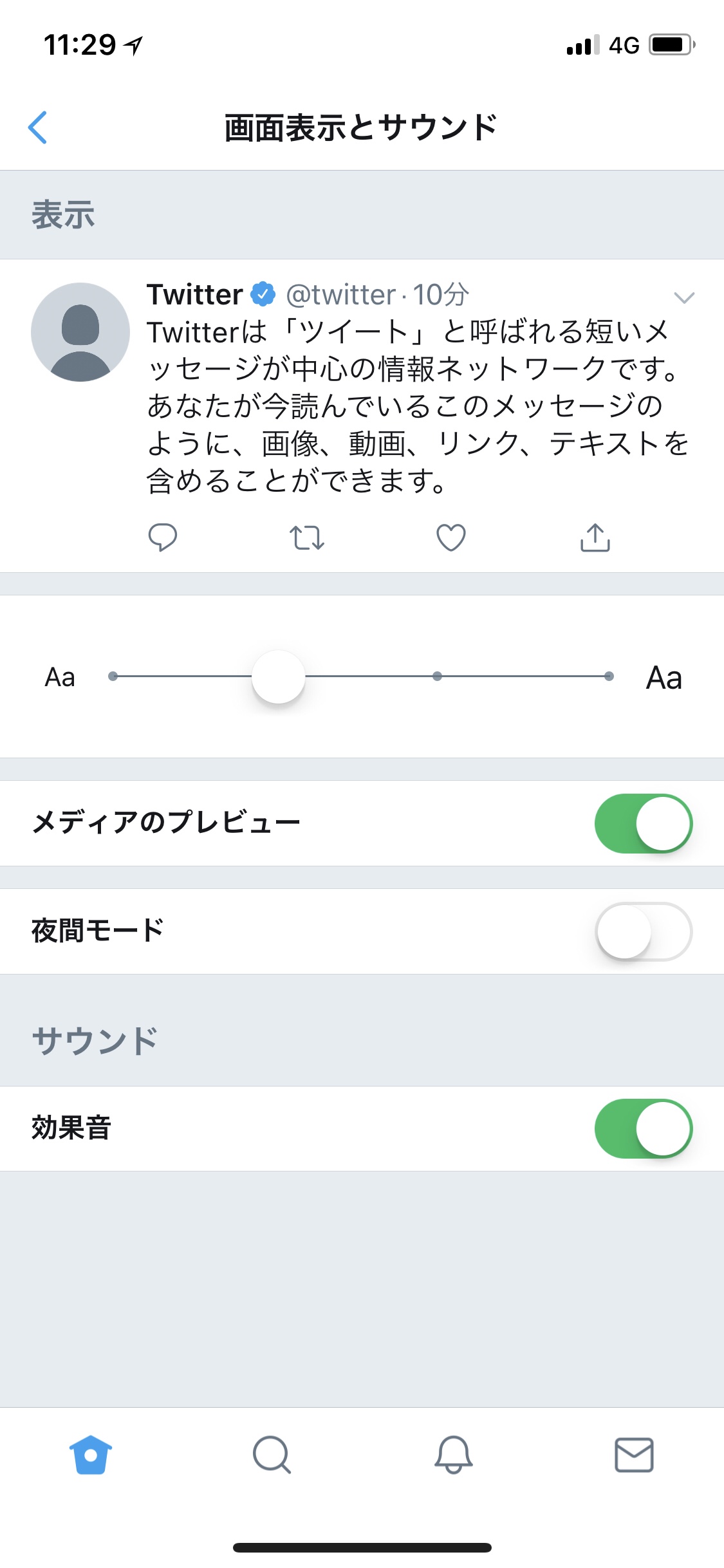Image resolution: width=724 pixels, height=1568 pixels.
Task: Enable 夜間モード night mode
Action: coord(643,931)
